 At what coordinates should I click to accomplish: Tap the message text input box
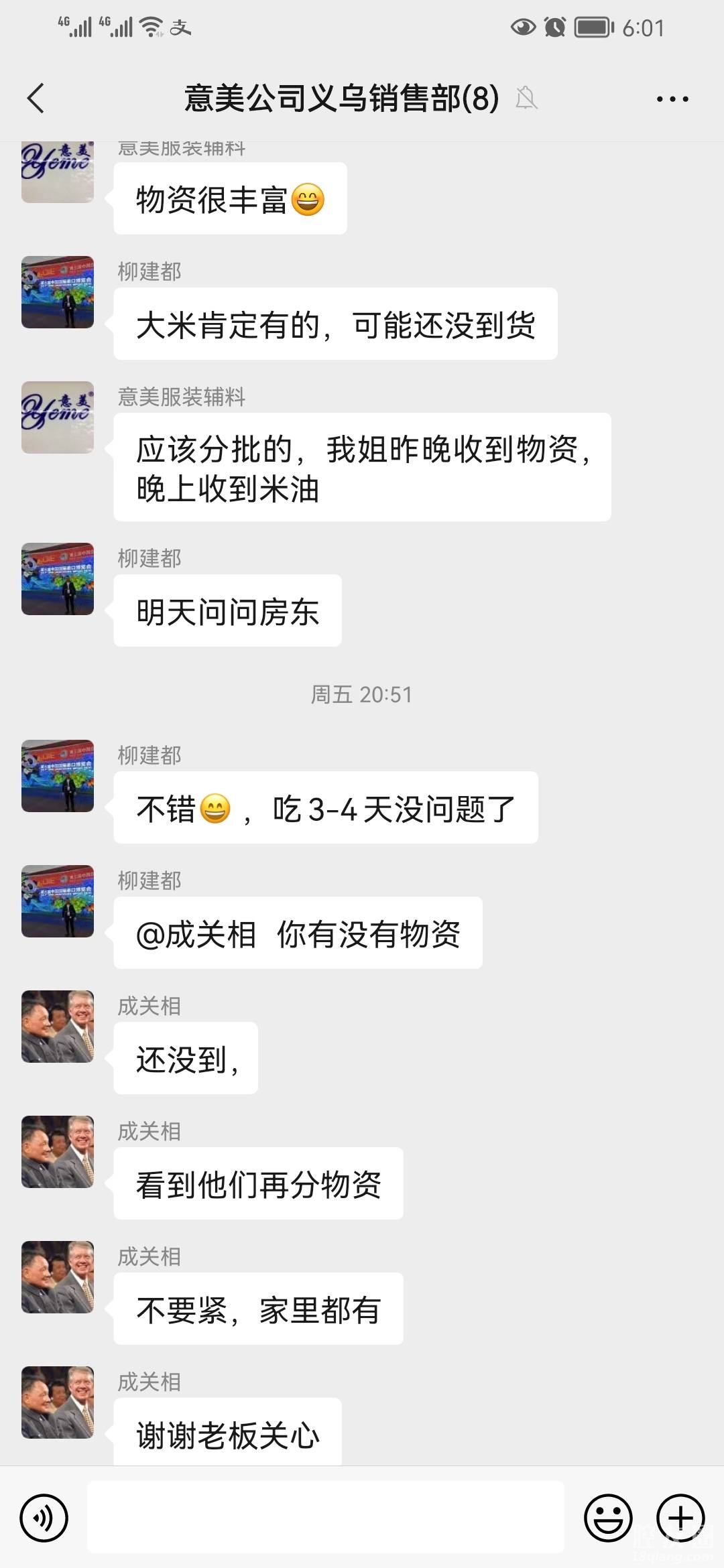pyautogui.click(x=325, y=1518)
